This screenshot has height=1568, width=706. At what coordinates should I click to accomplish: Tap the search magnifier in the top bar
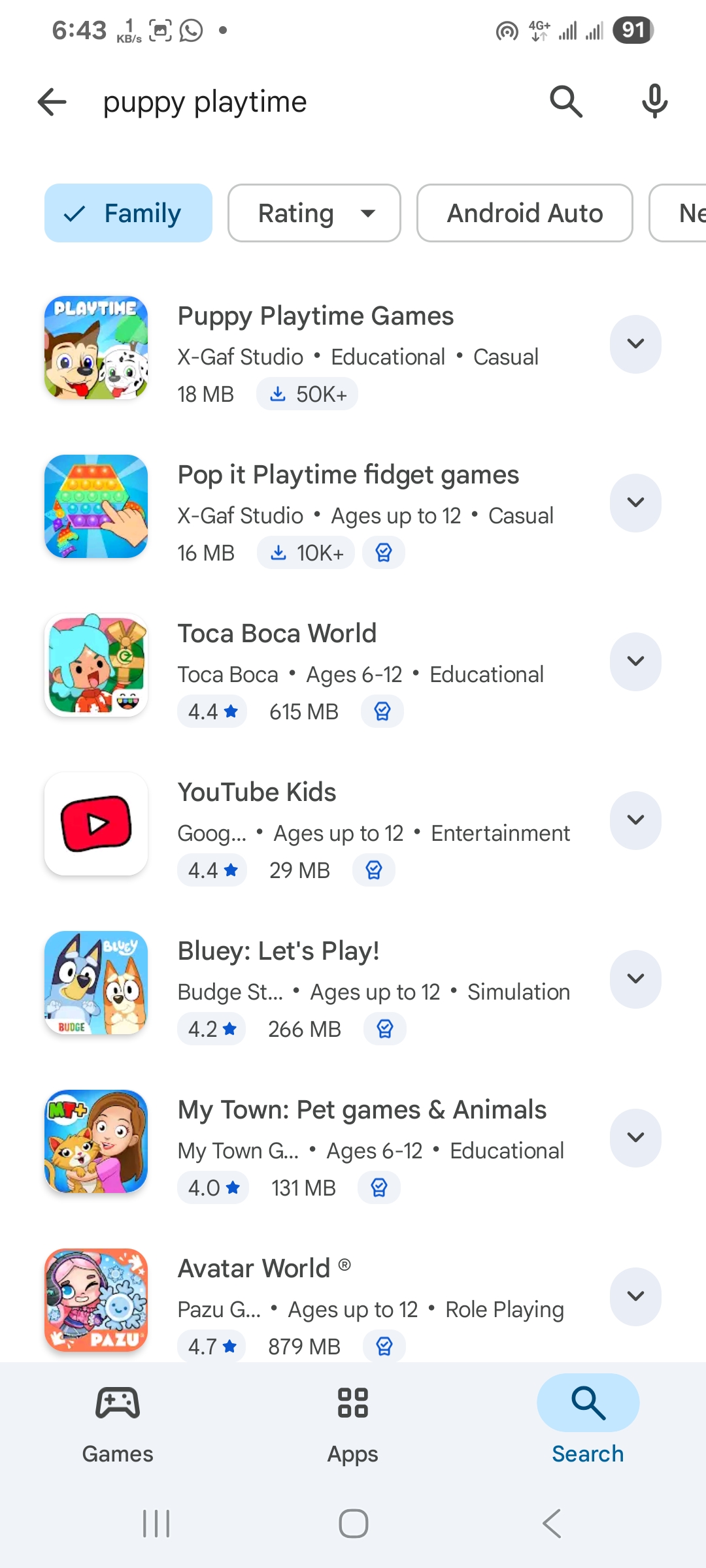(565, 102)
